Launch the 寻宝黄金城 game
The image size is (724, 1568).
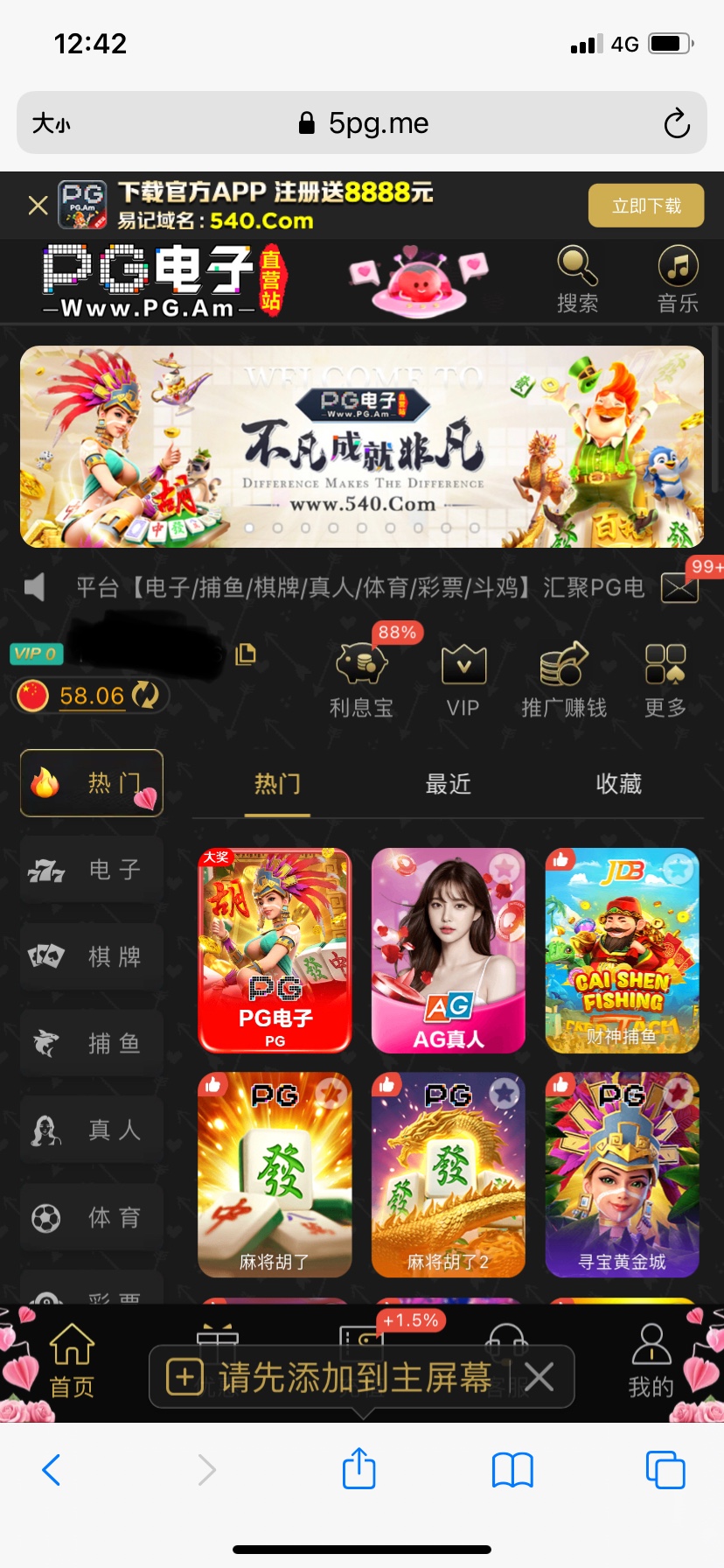[x=622, y=1174]
